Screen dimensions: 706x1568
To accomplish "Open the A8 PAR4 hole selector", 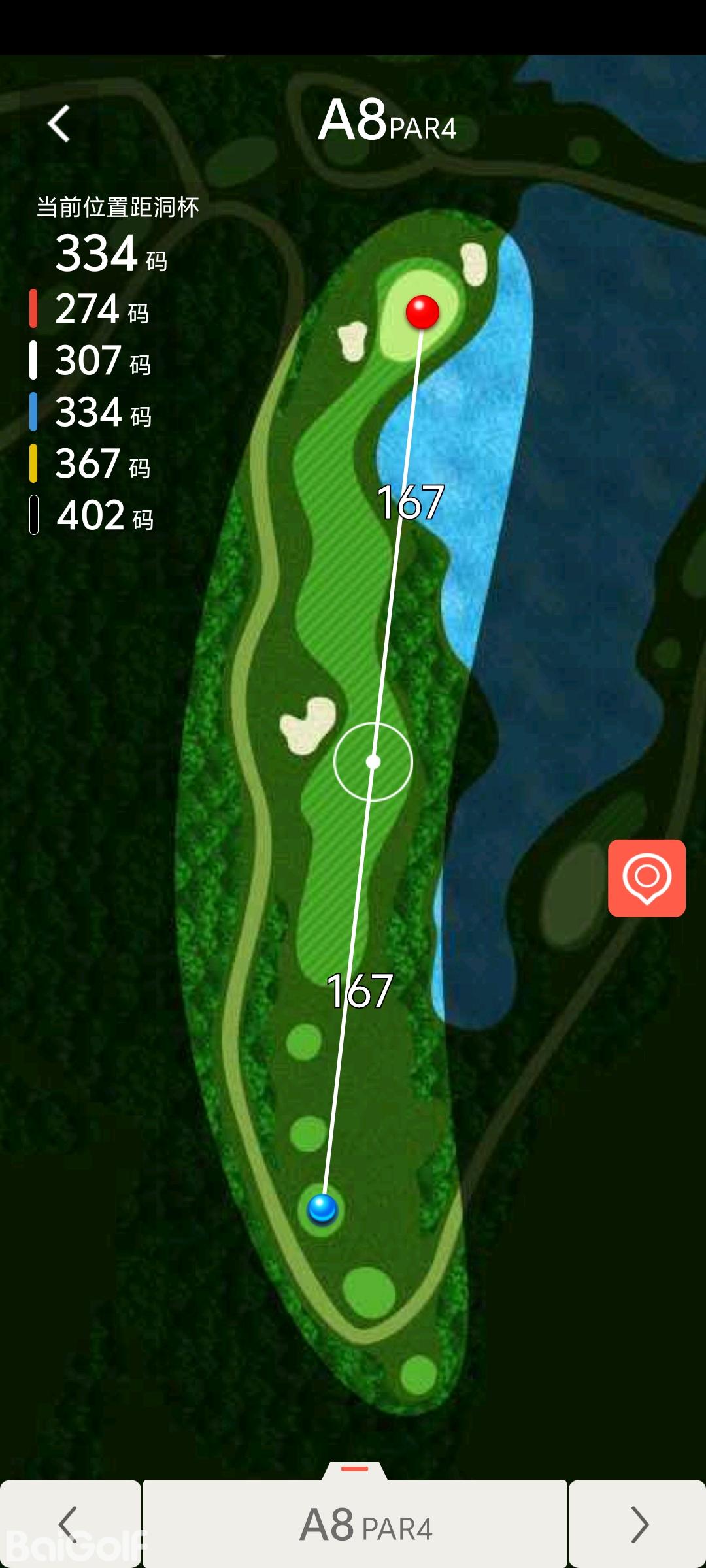I will click(355, 1524).
